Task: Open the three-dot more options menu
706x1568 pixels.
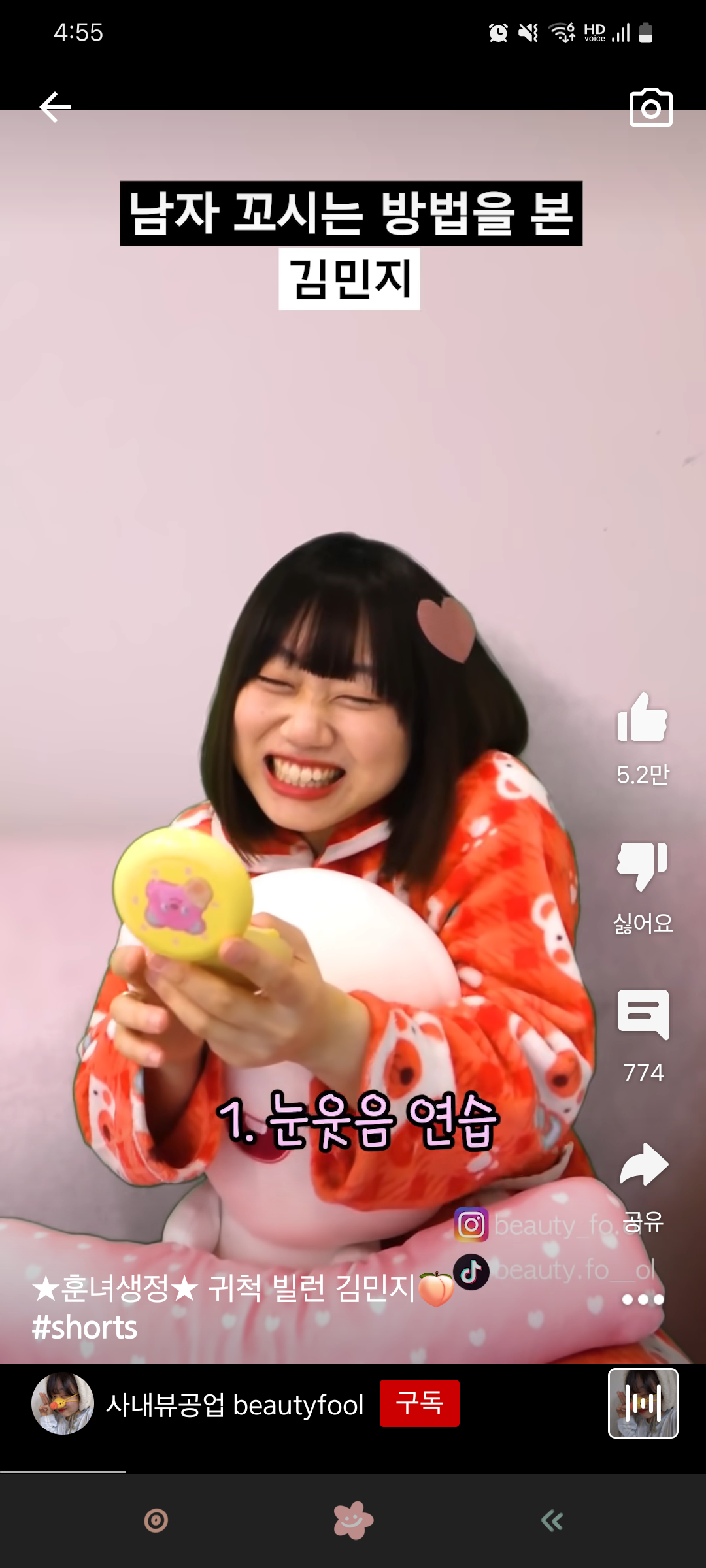Action: pyautogui.click(x=643, y=1299)
